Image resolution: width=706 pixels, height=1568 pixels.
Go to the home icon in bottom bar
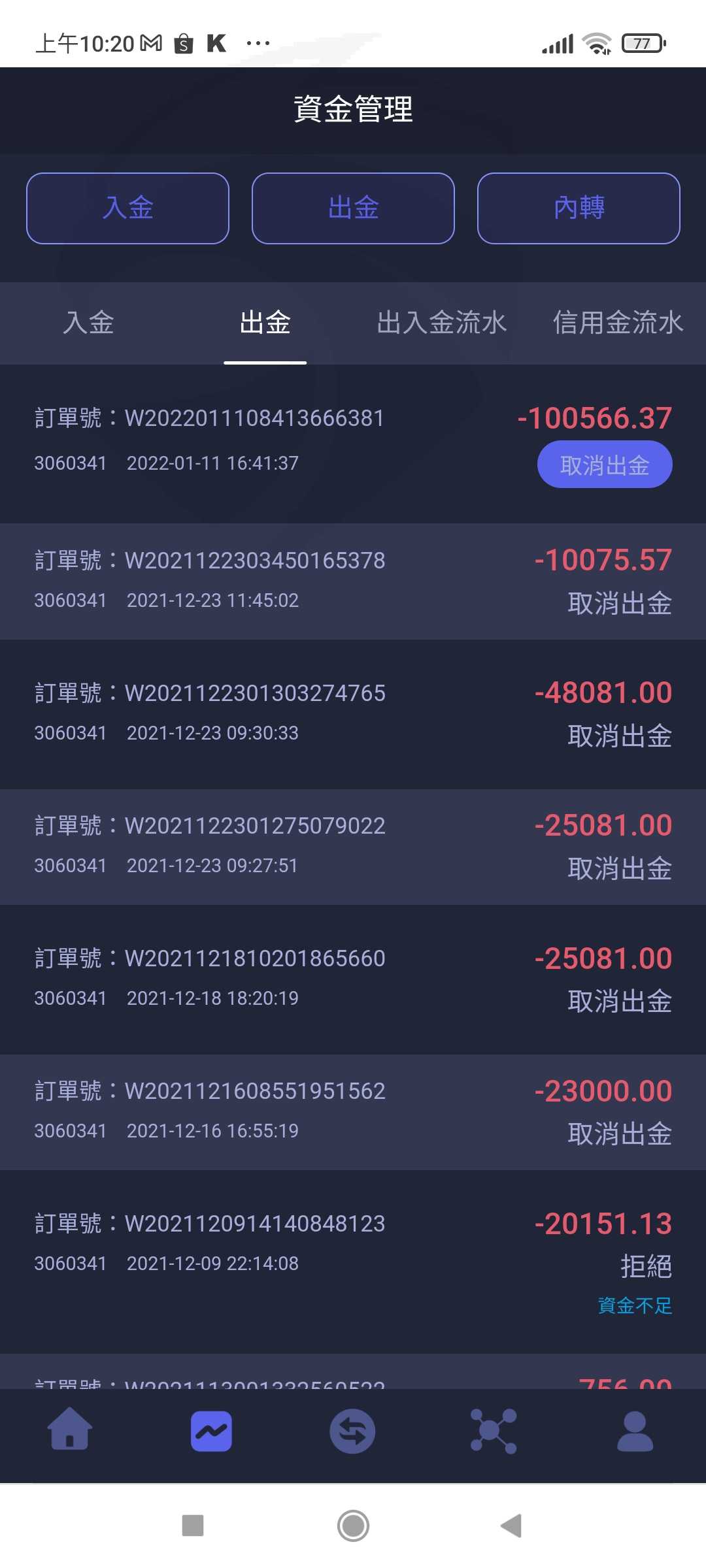[x=70, y=1431]
